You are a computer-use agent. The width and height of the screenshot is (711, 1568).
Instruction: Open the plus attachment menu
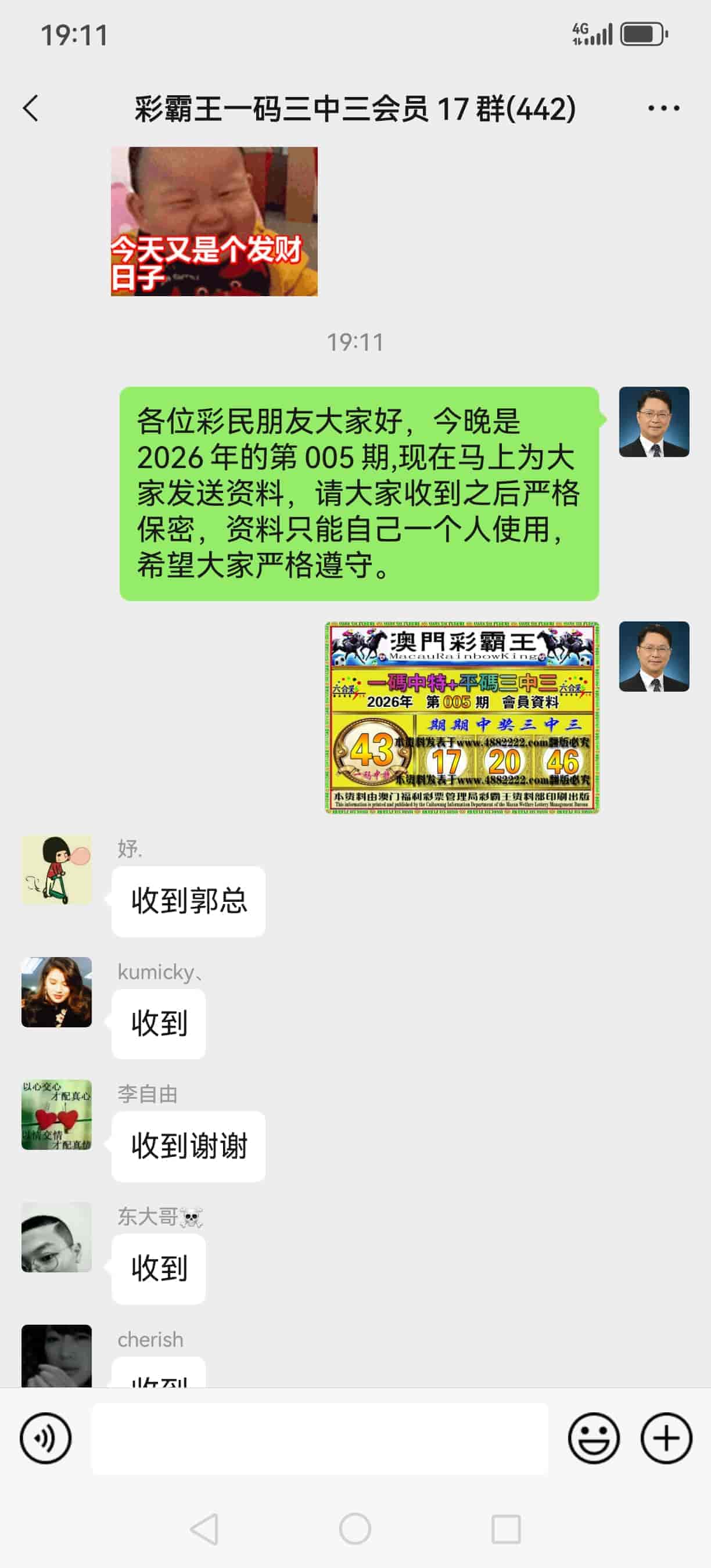pos(666,1438)
